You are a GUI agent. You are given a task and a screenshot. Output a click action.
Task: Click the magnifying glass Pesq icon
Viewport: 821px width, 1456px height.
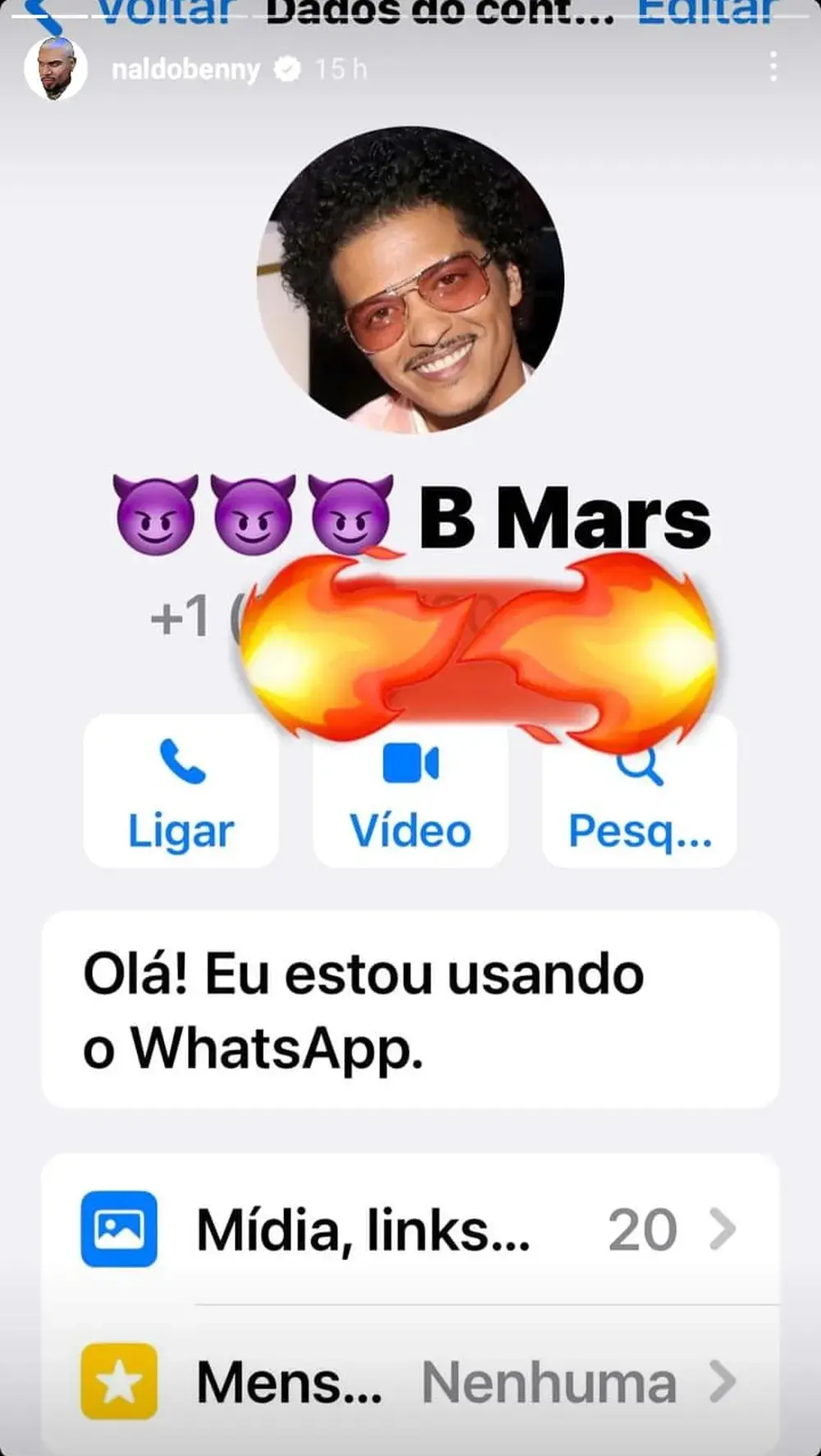tap(641, 765)
